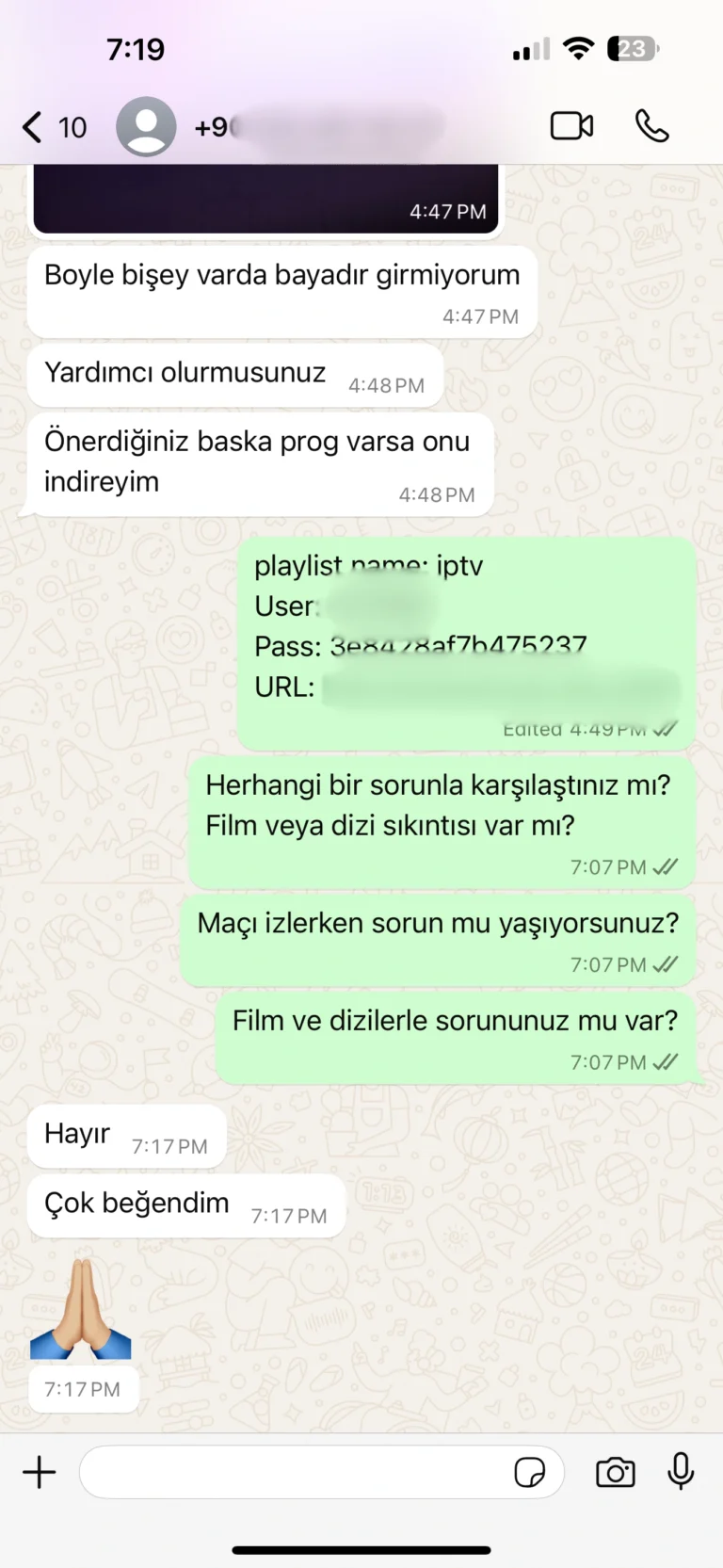723x1568 pixels.
Task: Open the sticker picker
Action: 529,1472
